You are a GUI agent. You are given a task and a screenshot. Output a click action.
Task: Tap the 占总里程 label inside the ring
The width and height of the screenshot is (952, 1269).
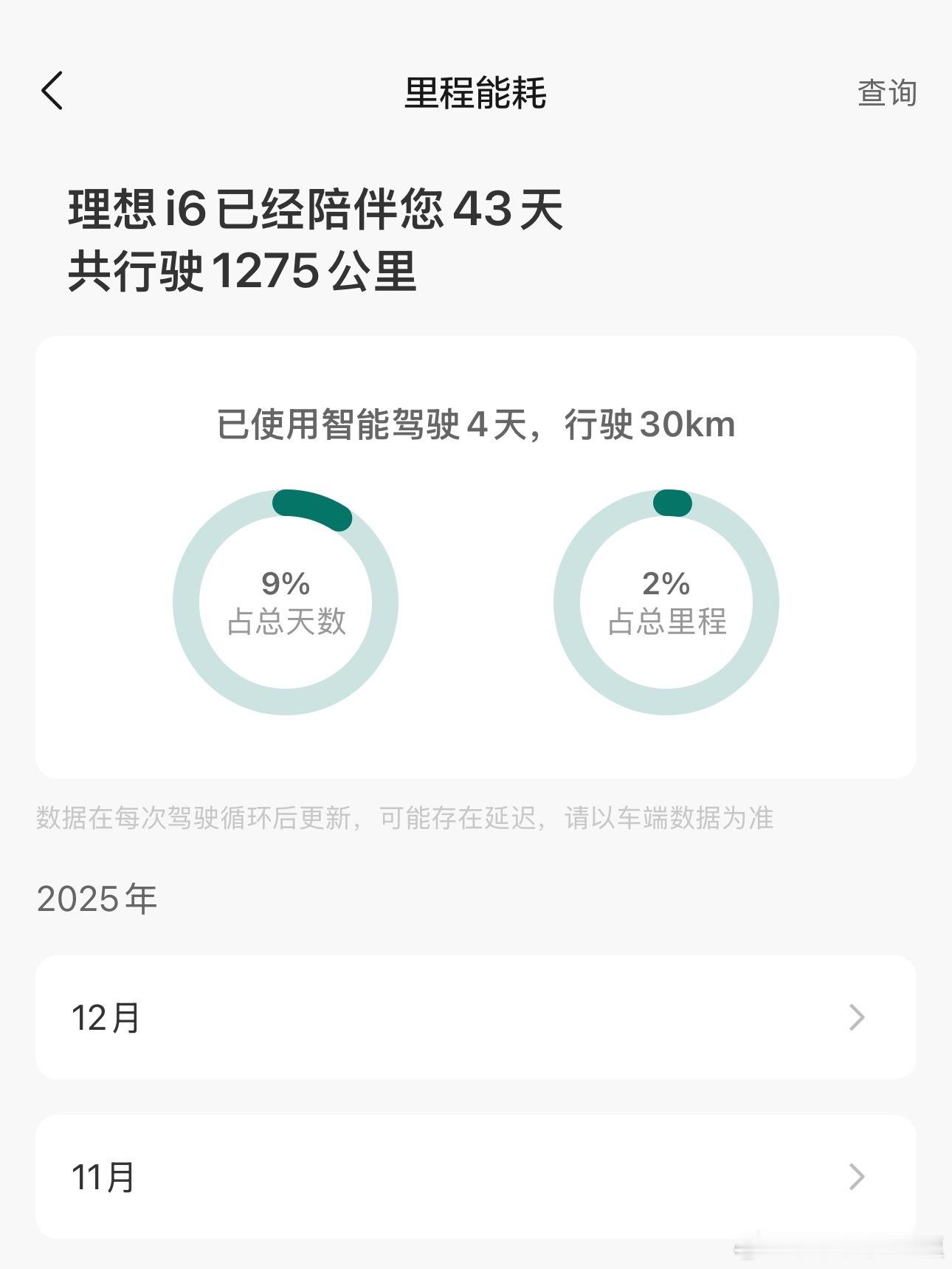click(666, 624)
